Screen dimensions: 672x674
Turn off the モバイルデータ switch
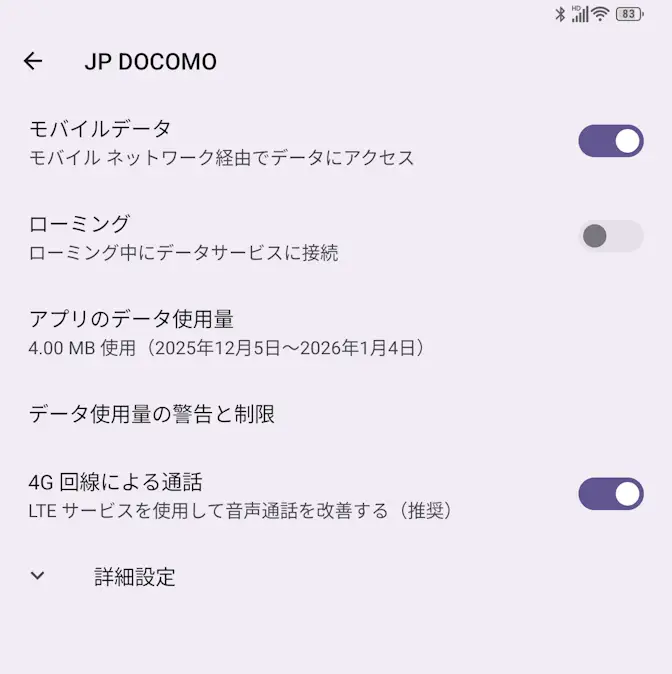coord(610,141)
